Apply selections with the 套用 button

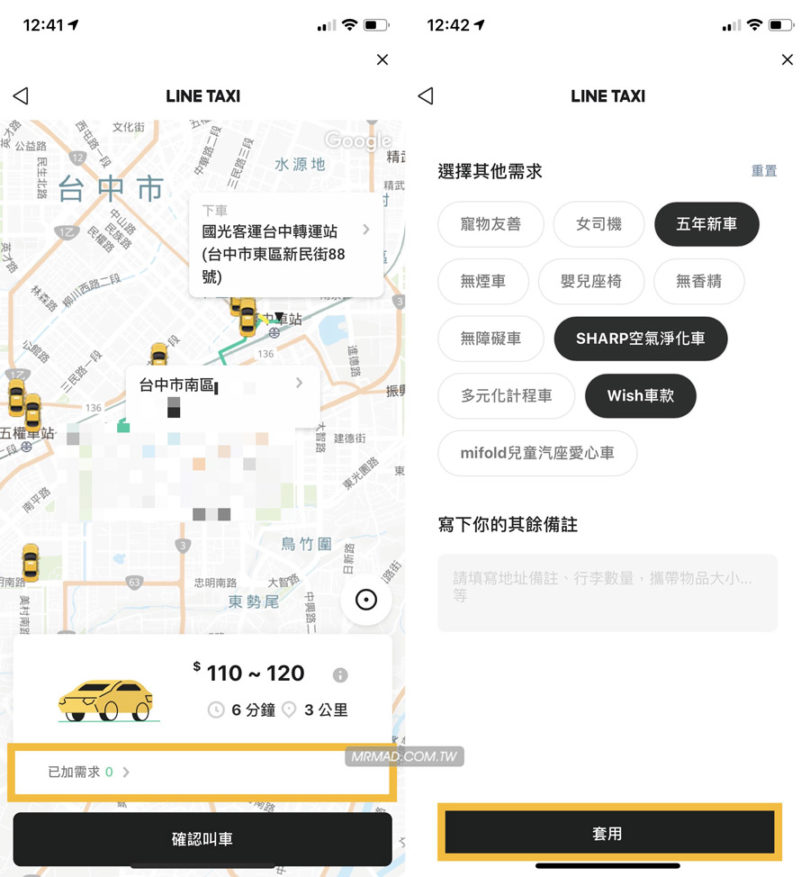608,832
